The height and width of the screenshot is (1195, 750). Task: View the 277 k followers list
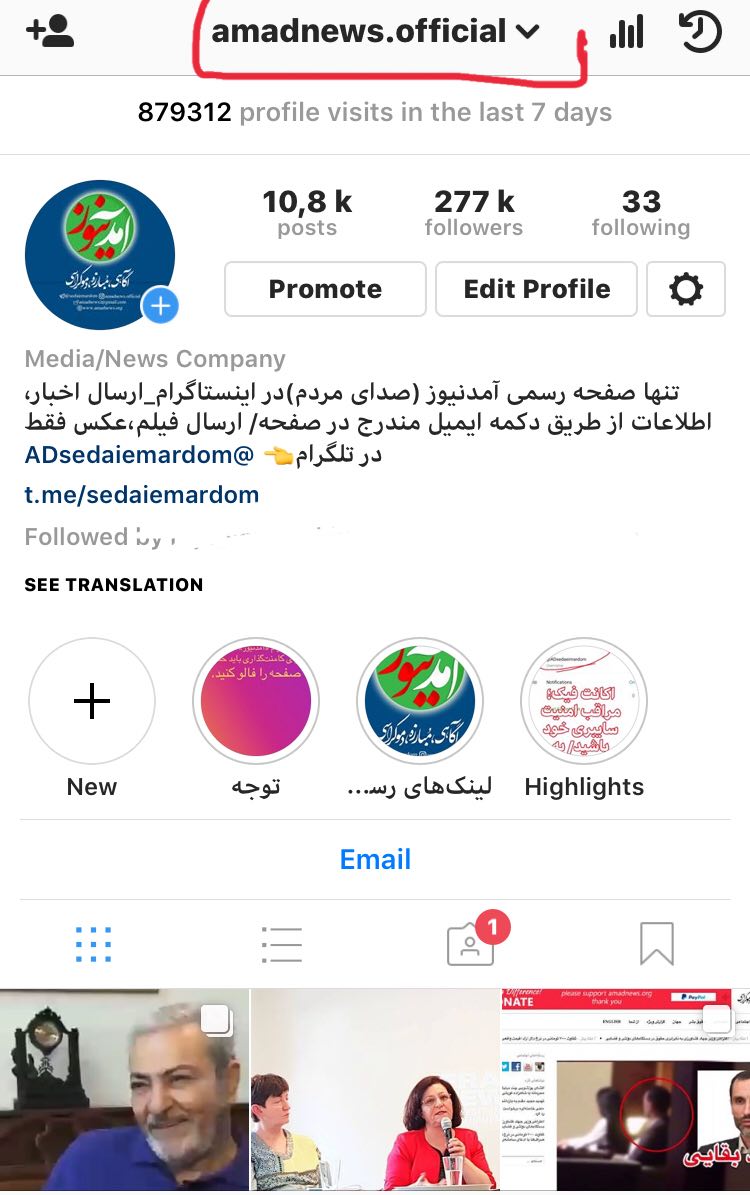474,213
